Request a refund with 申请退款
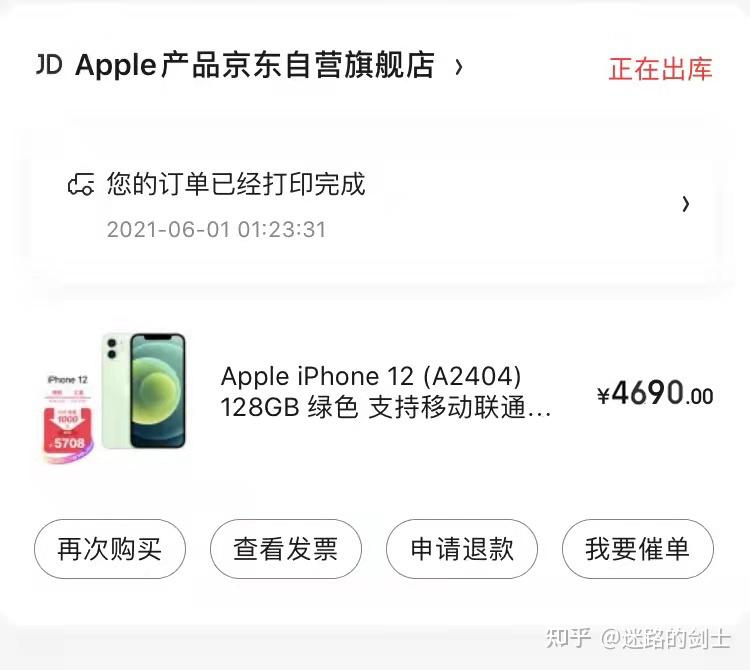The image size is (750, 670). [461, 549]
